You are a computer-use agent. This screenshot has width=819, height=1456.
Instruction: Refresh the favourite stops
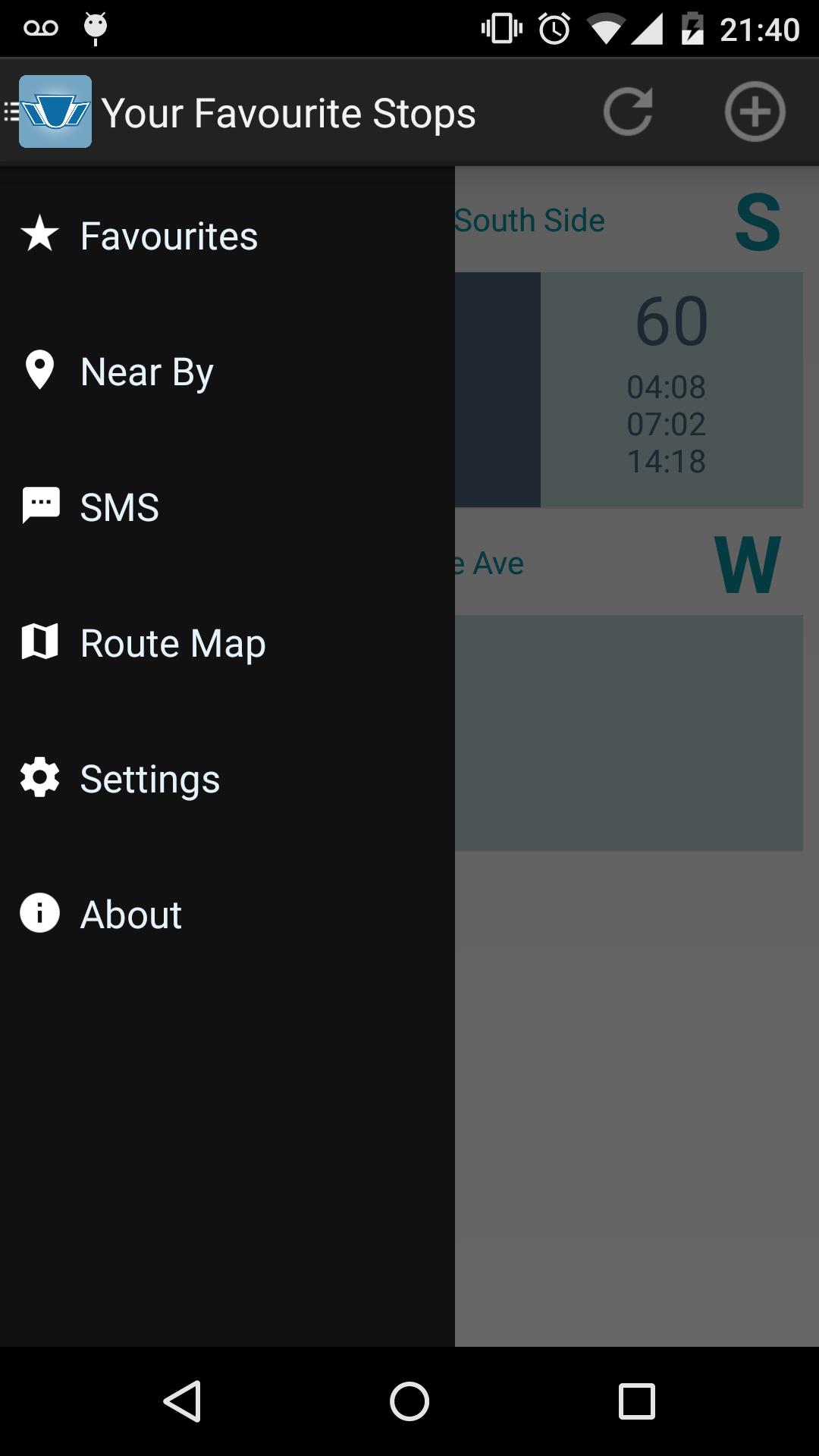tap(628, 112)
